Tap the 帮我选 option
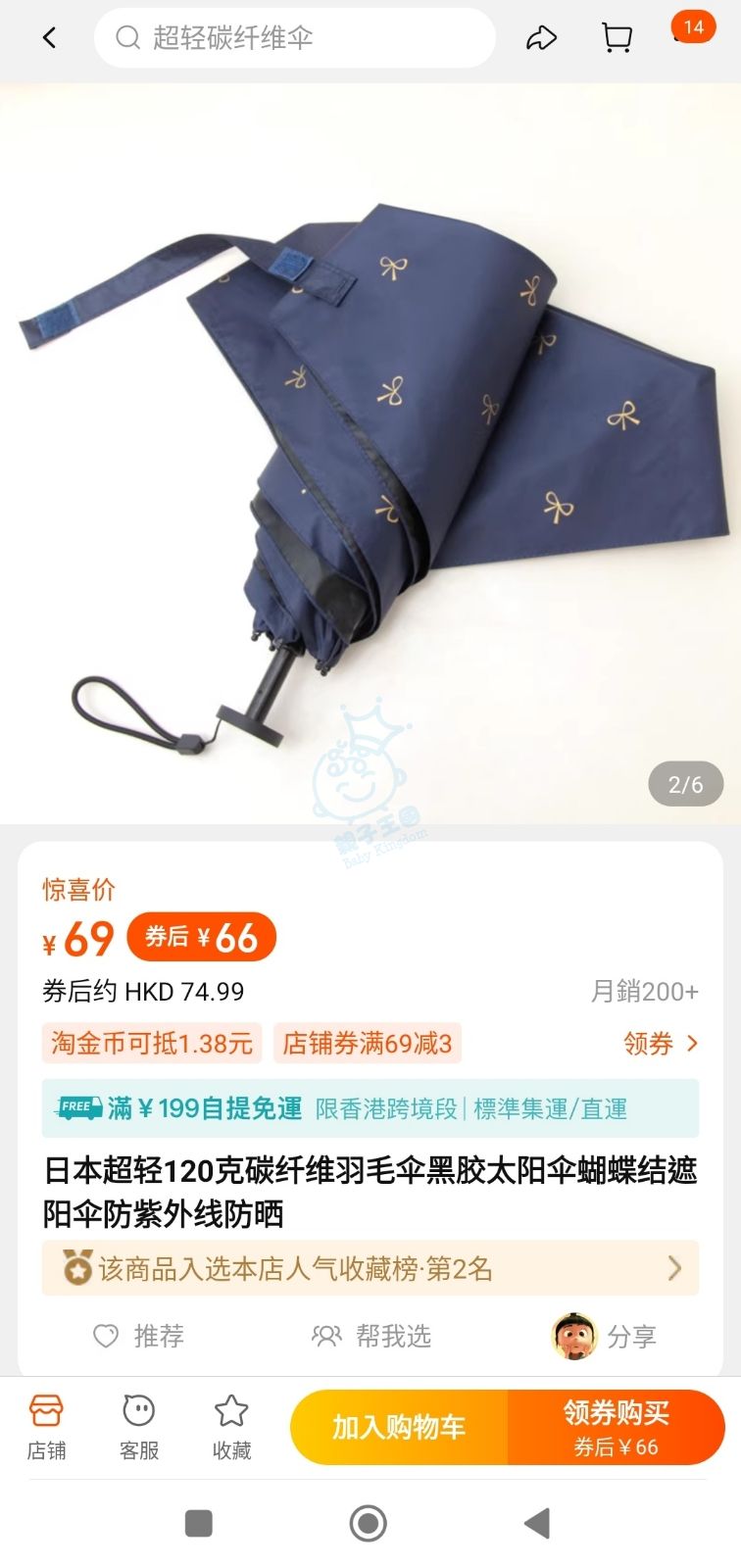 click(371, 1336)
